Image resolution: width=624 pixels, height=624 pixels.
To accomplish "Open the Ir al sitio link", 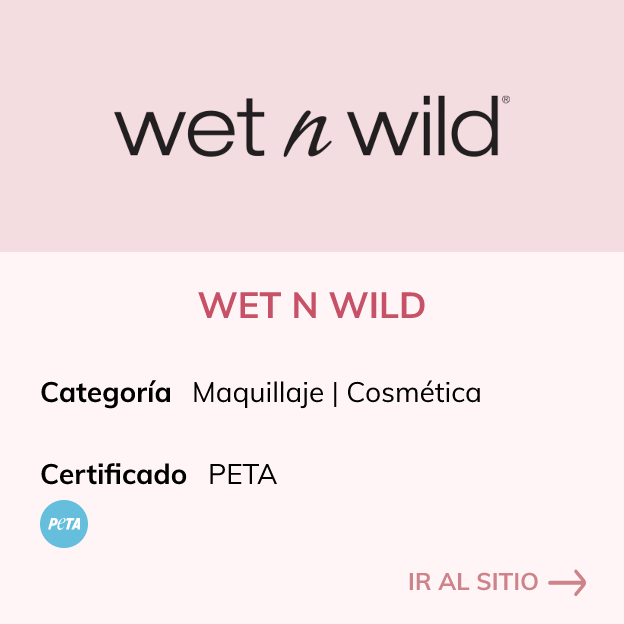I will 496,582.
